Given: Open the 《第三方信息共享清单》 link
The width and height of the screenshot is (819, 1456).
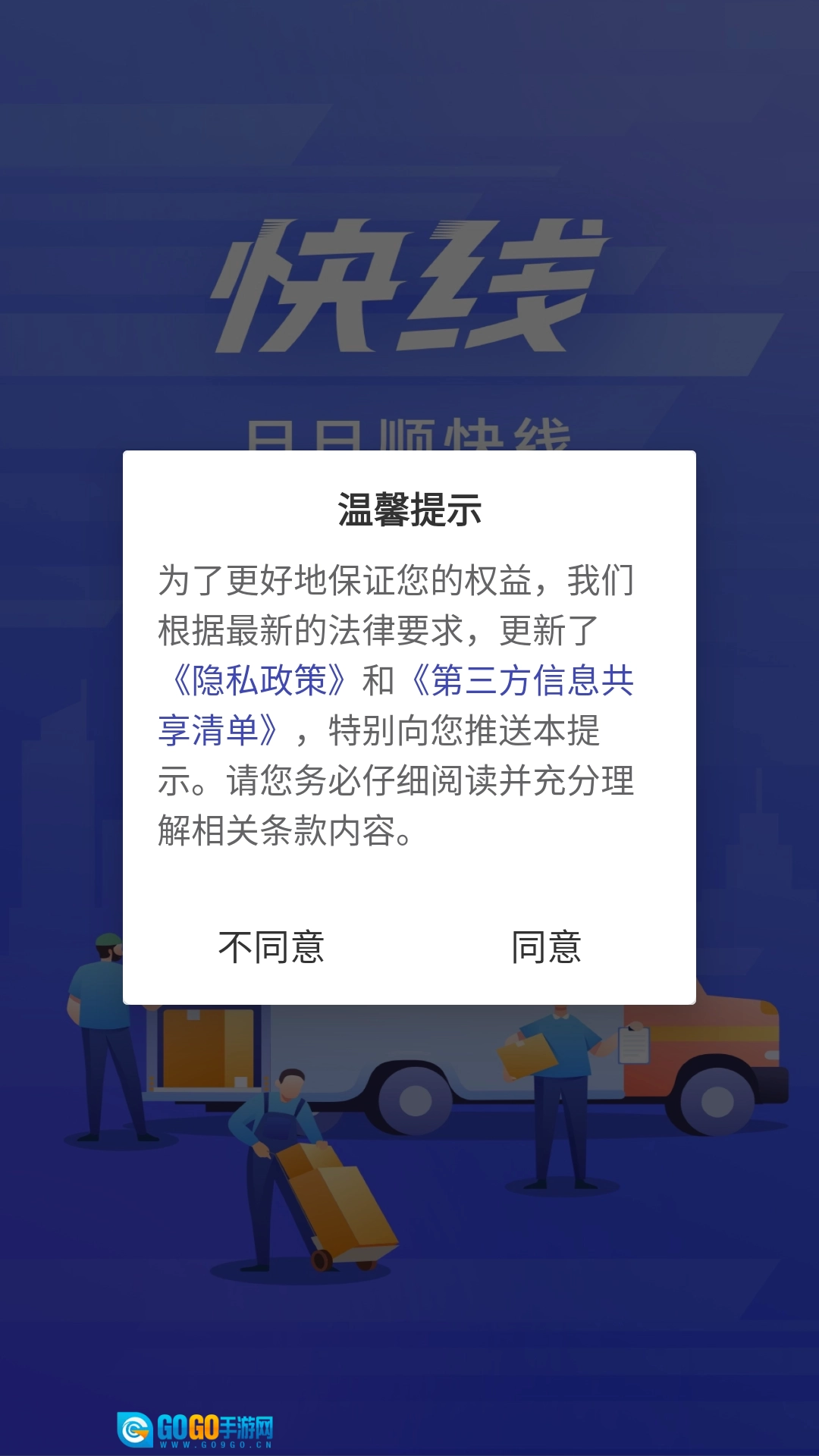Looking at the screenshot, I should [522, 680].
